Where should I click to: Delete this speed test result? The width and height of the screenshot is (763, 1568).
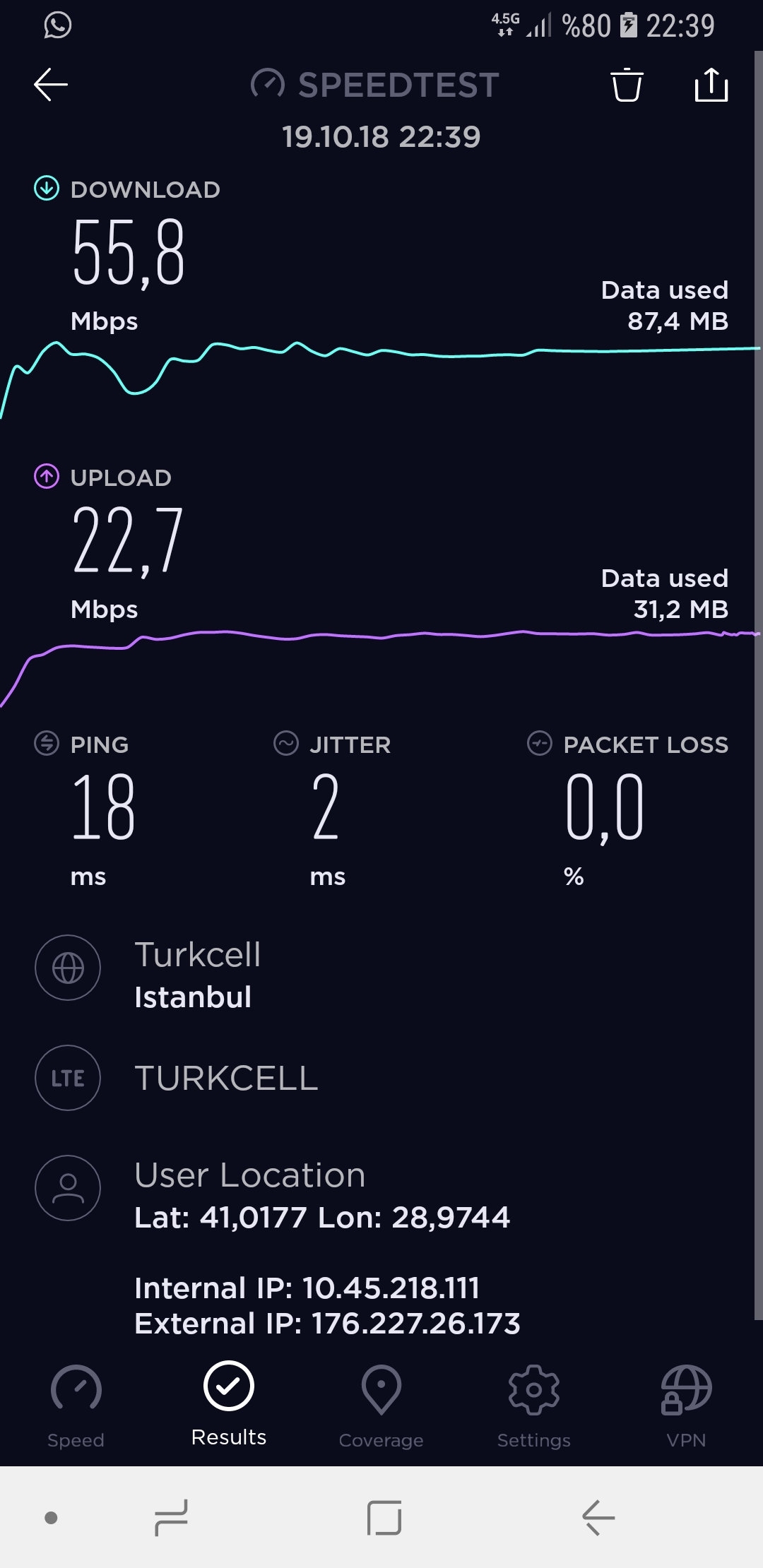pos(627,85)
